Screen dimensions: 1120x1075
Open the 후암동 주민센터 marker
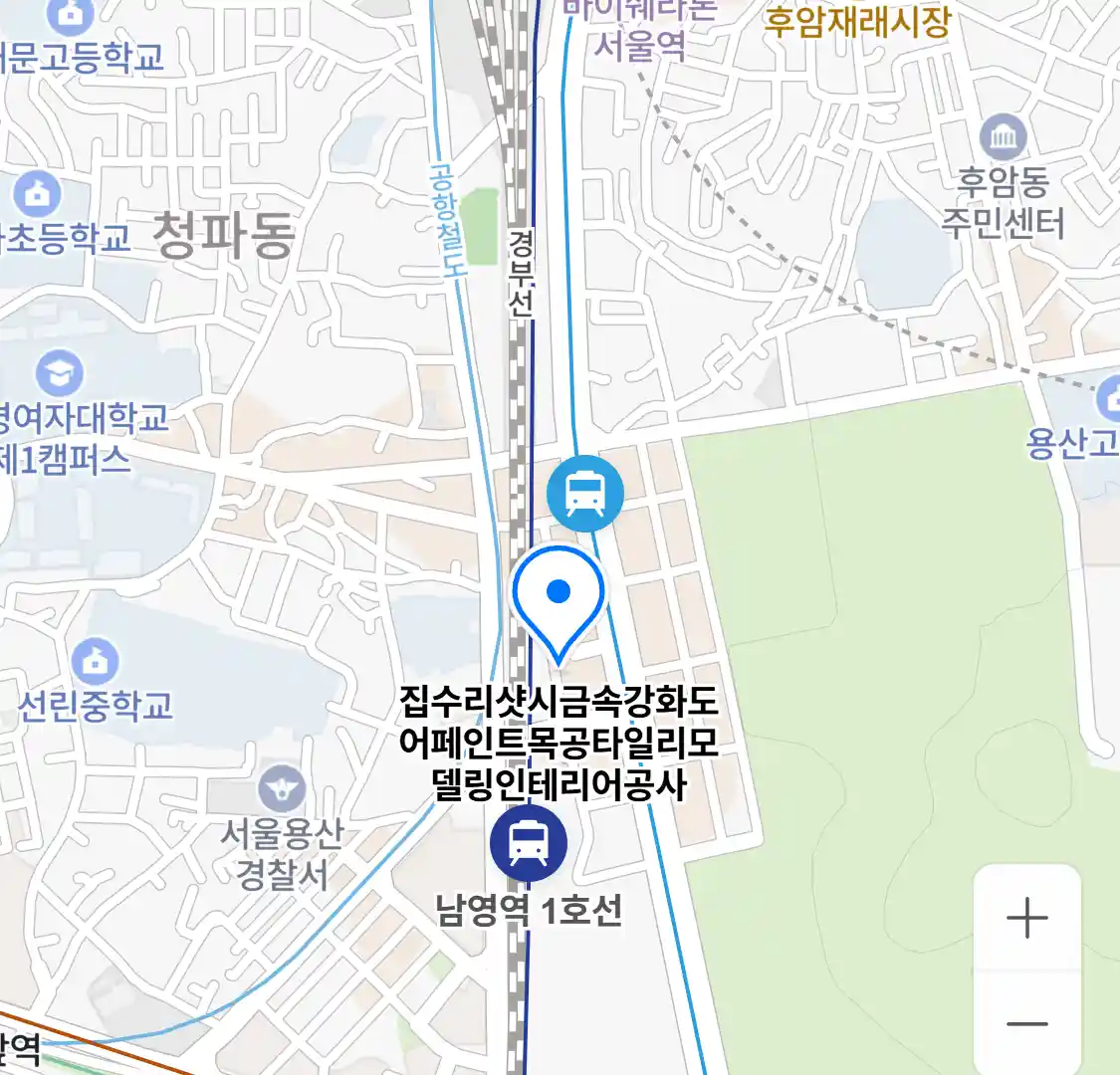coord(1003,137)
